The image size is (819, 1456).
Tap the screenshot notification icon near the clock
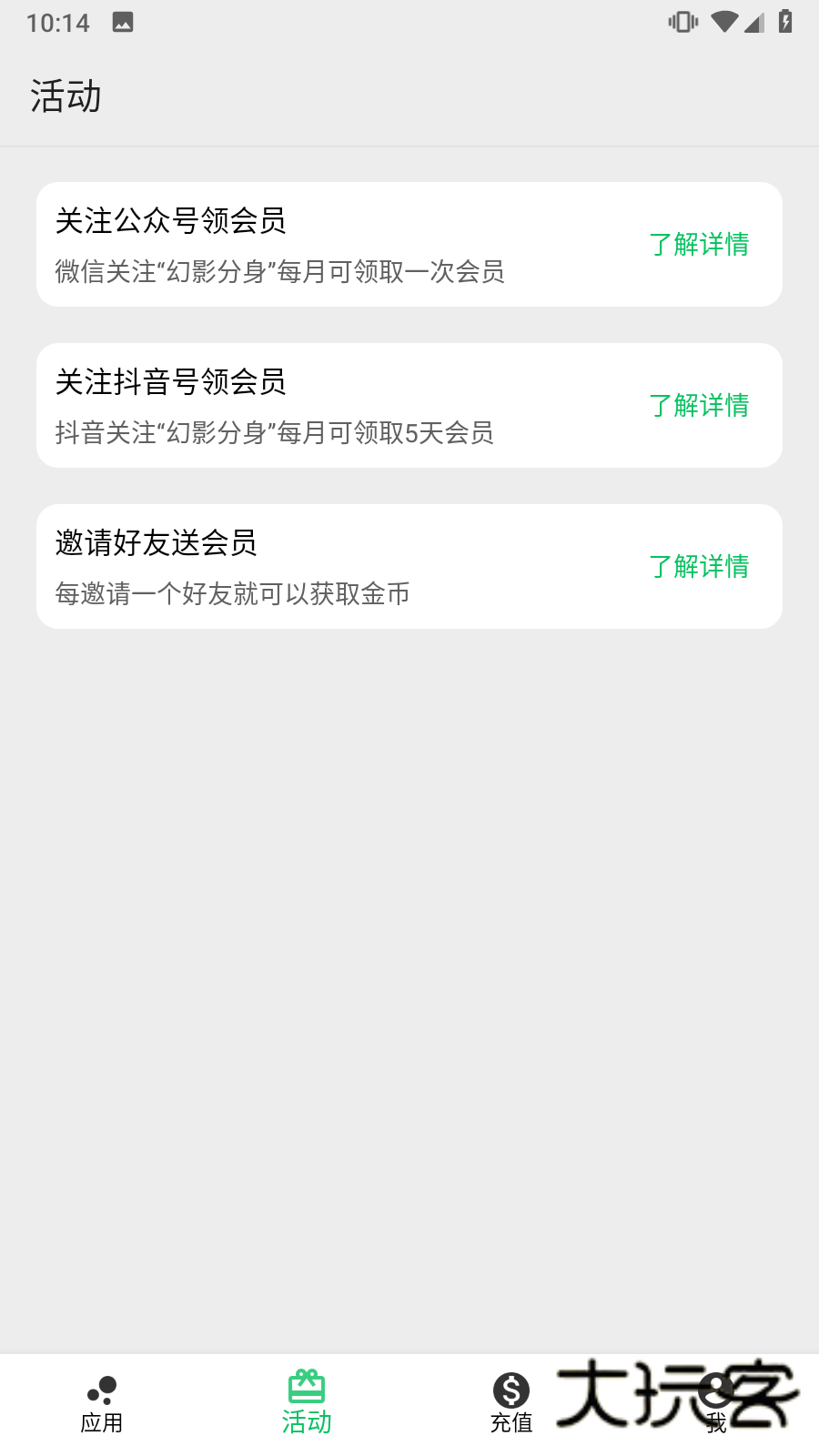[123, 22]
